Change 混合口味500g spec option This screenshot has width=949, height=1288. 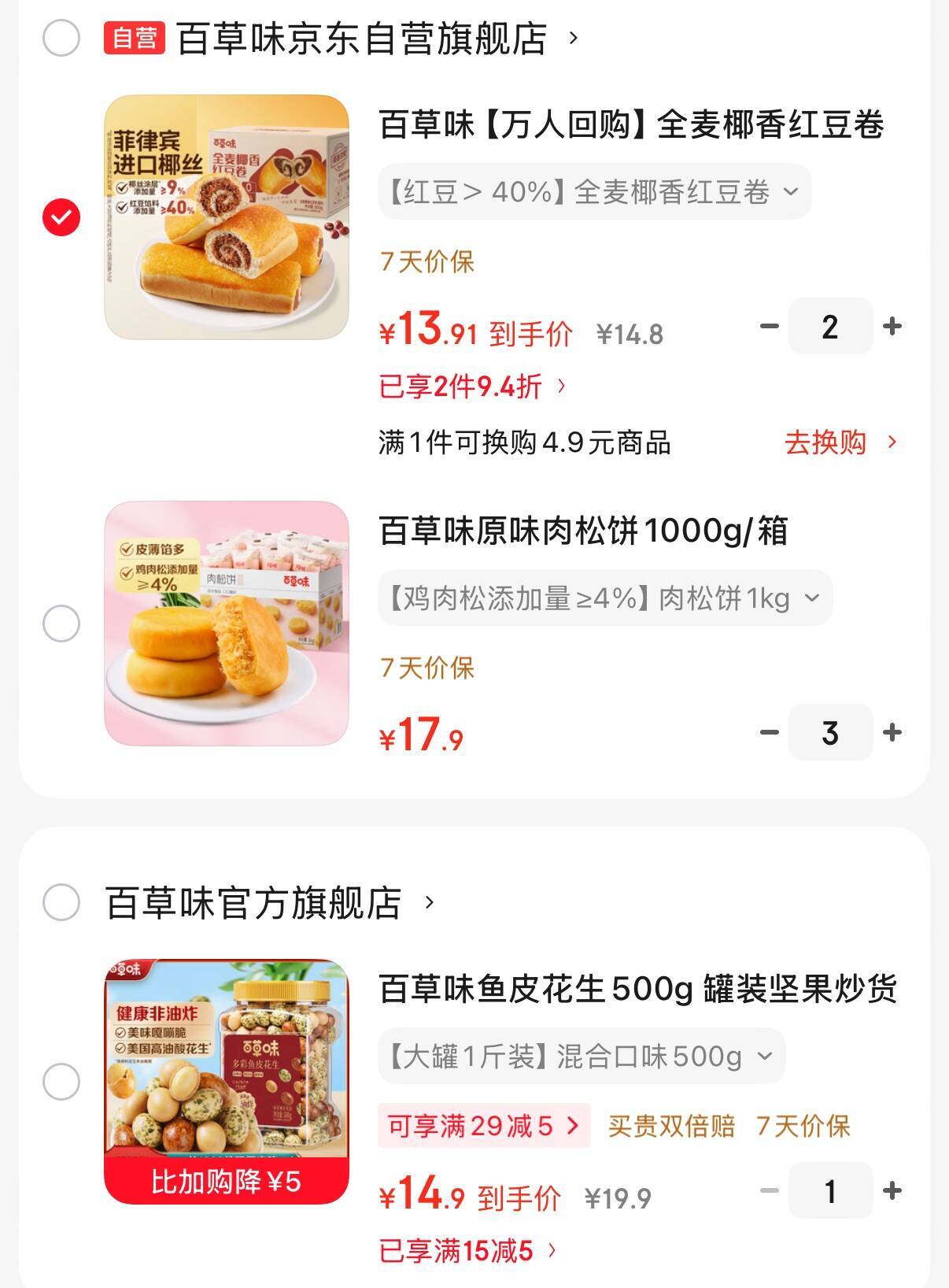[x=581, y=1056]
